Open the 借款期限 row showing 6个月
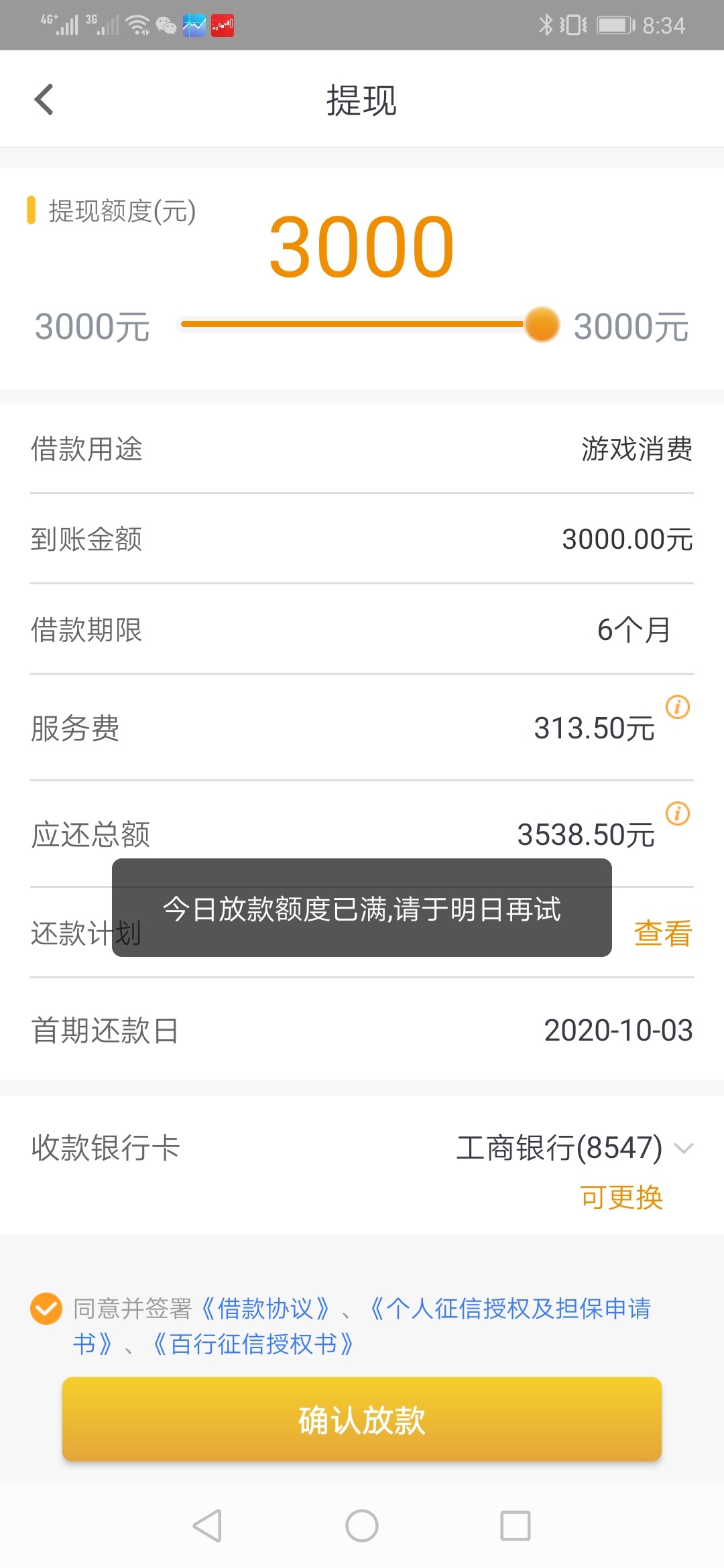The height and width of the screenshot is (1568, 724). 362,629
